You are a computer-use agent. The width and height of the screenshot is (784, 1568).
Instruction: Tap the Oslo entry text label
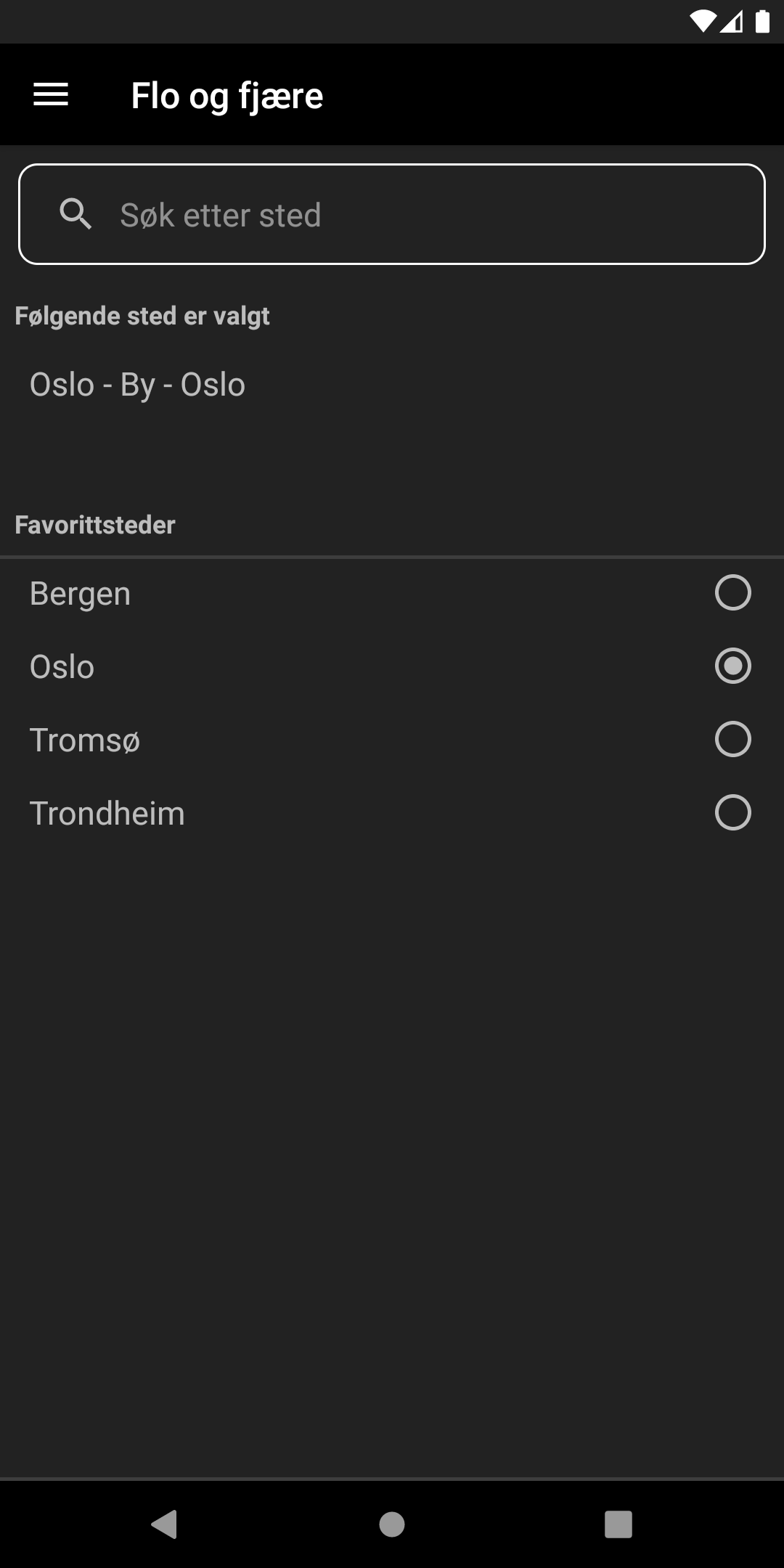(62, 666)
